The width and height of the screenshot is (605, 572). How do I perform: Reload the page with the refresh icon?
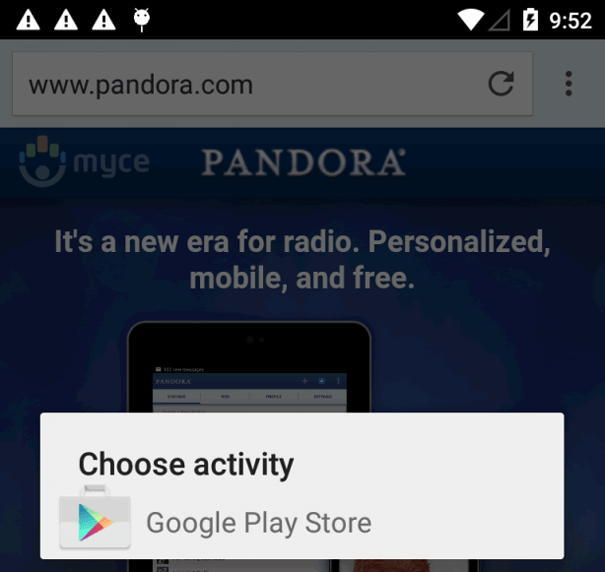click(501, 83)
